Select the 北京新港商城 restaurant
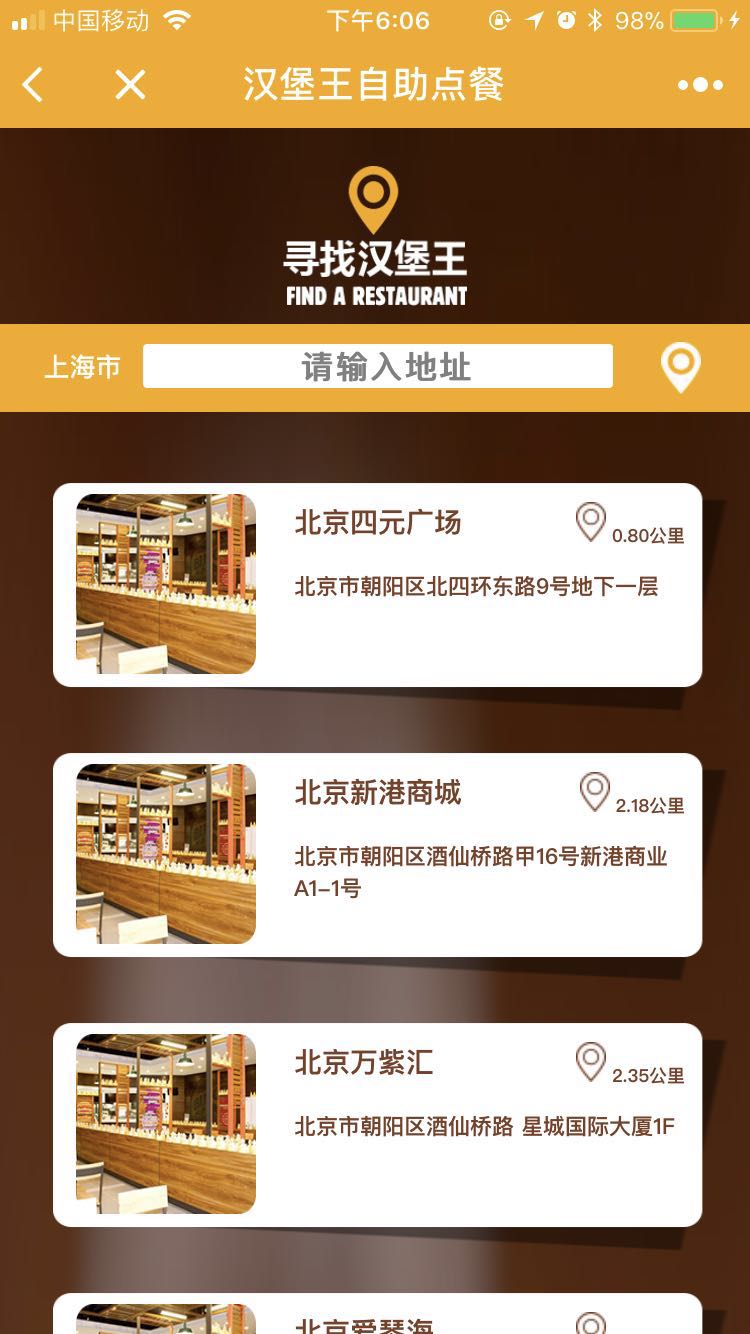Image resolution: width=750 pixels, height=1334 pixels. (377, 855)
